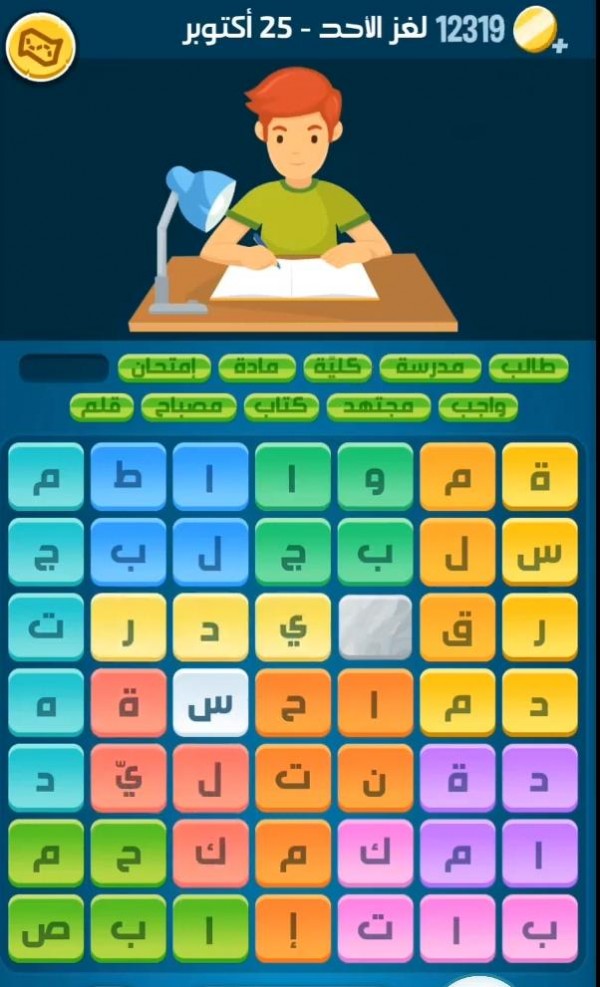600x987 pixels.
Task: Tap the green ص letter tile
Action: coord(46,928)
